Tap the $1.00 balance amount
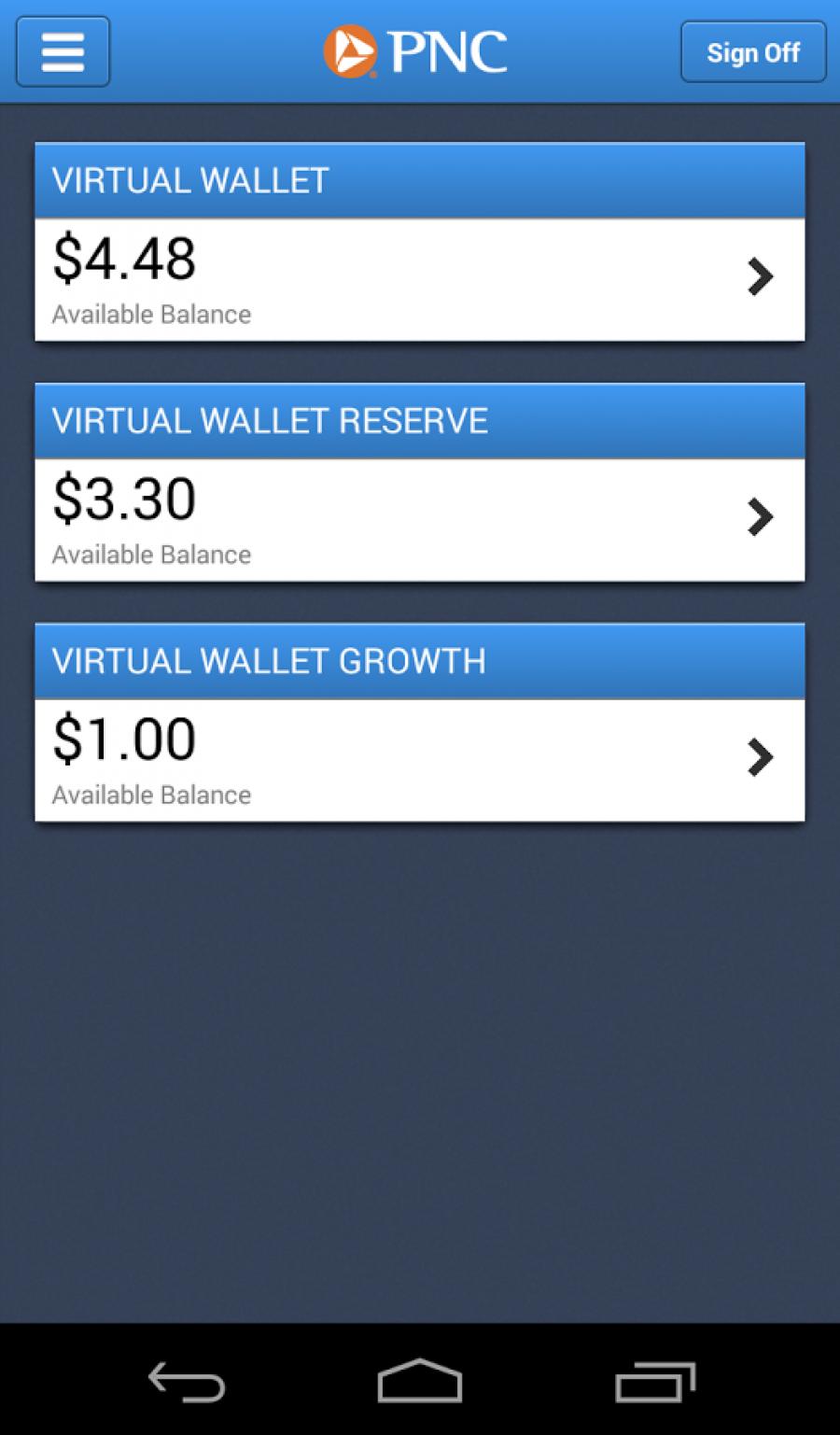 pyautogui.click(x=124, y=739)
